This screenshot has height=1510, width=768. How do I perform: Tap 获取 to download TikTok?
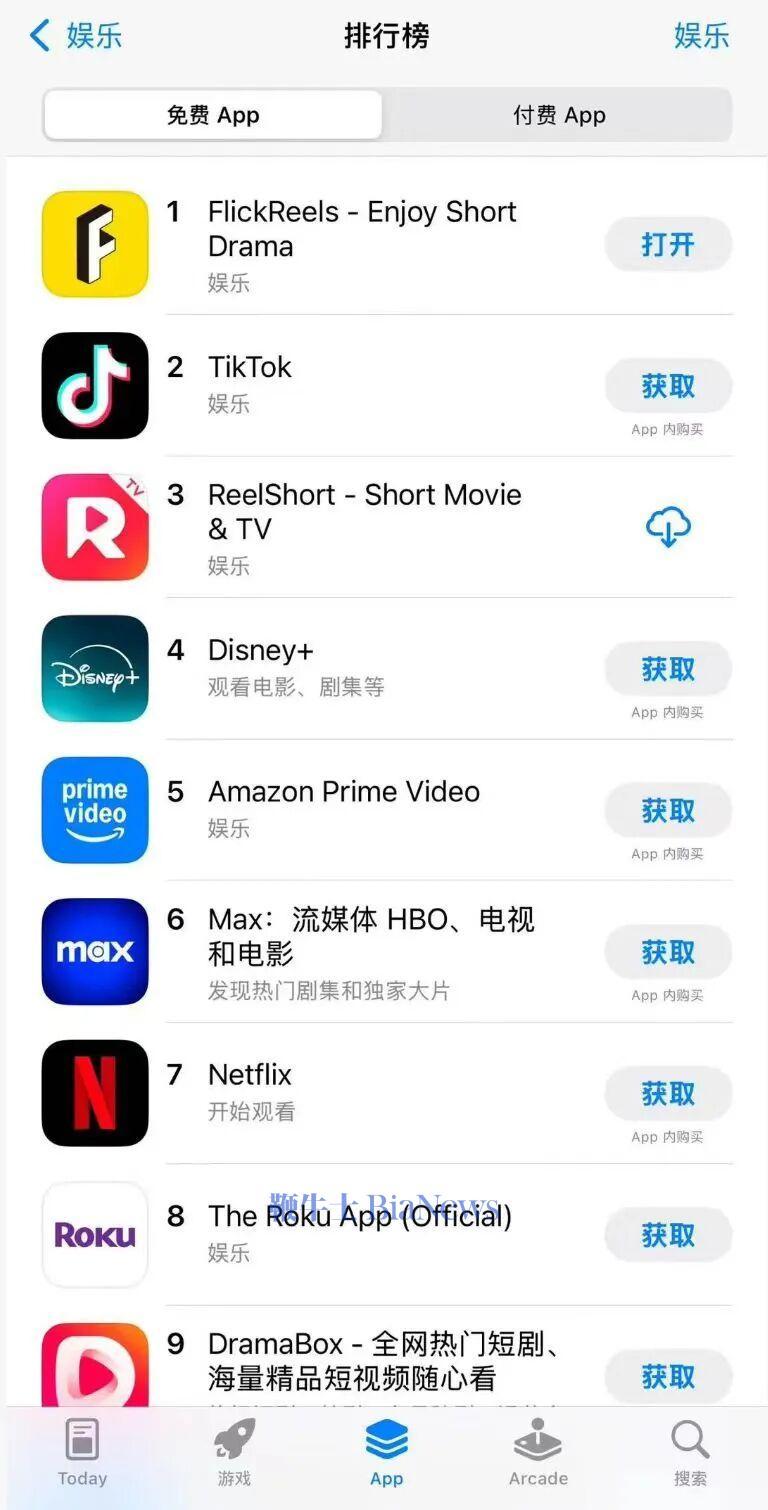tap(668, 386)
